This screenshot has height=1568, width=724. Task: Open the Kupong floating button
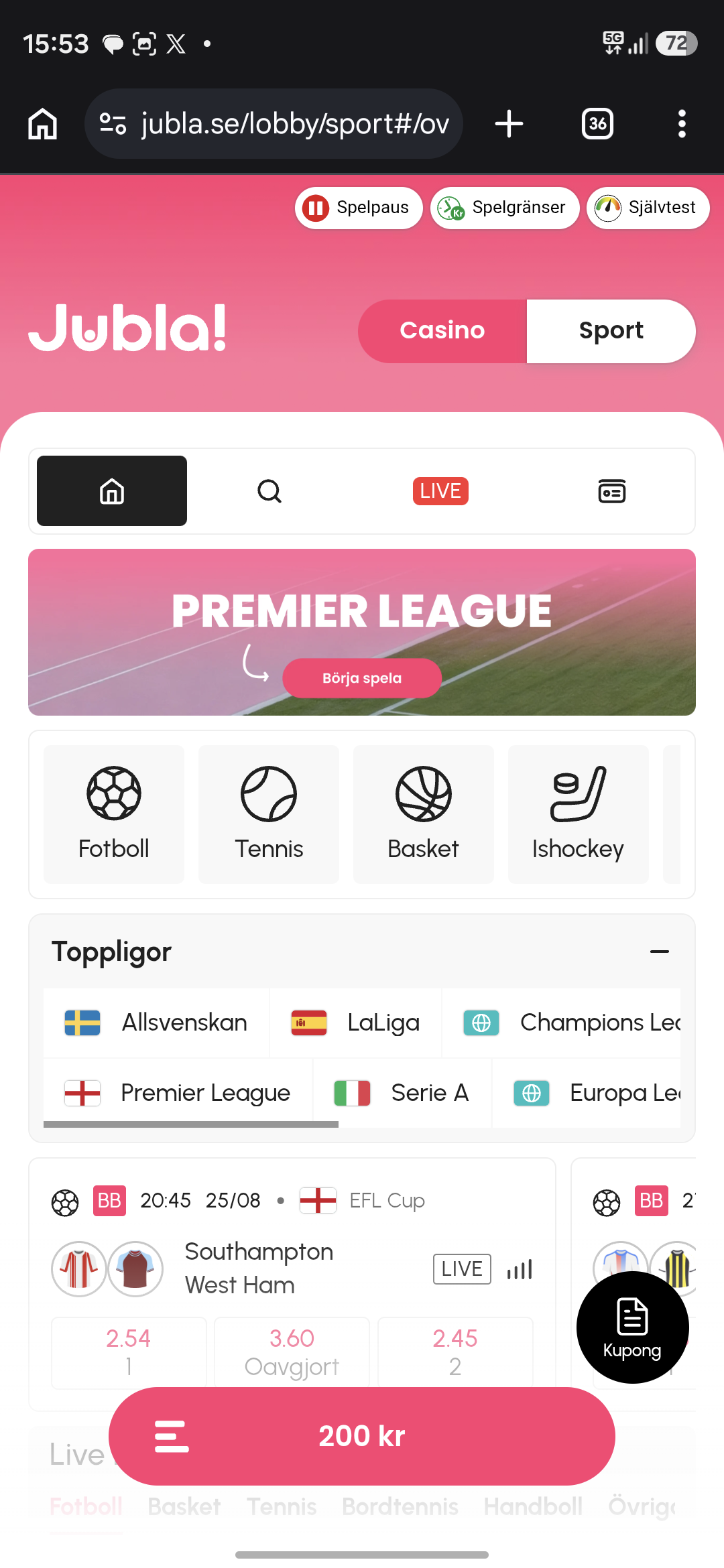(632, 1327)
